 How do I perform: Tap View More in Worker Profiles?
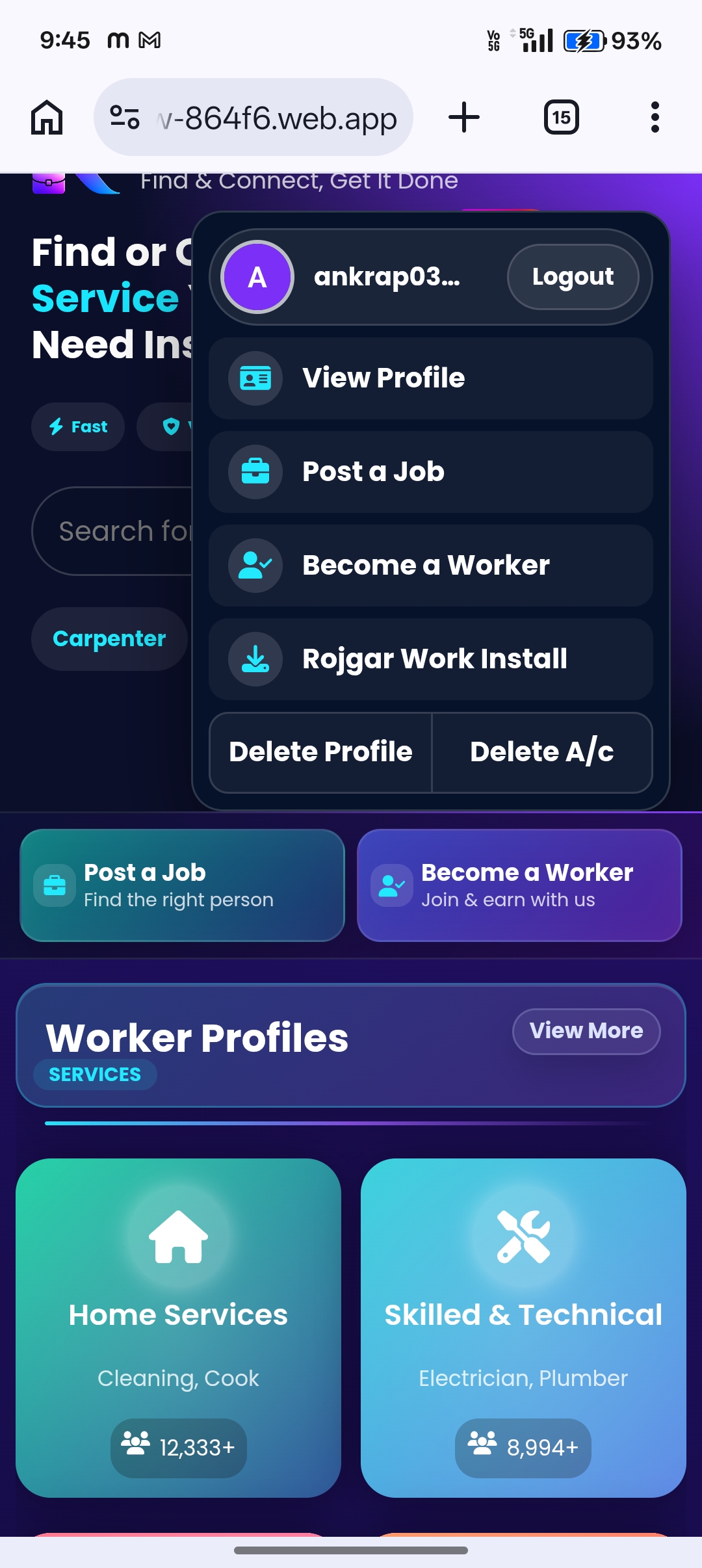click(x=586, y=1031)
